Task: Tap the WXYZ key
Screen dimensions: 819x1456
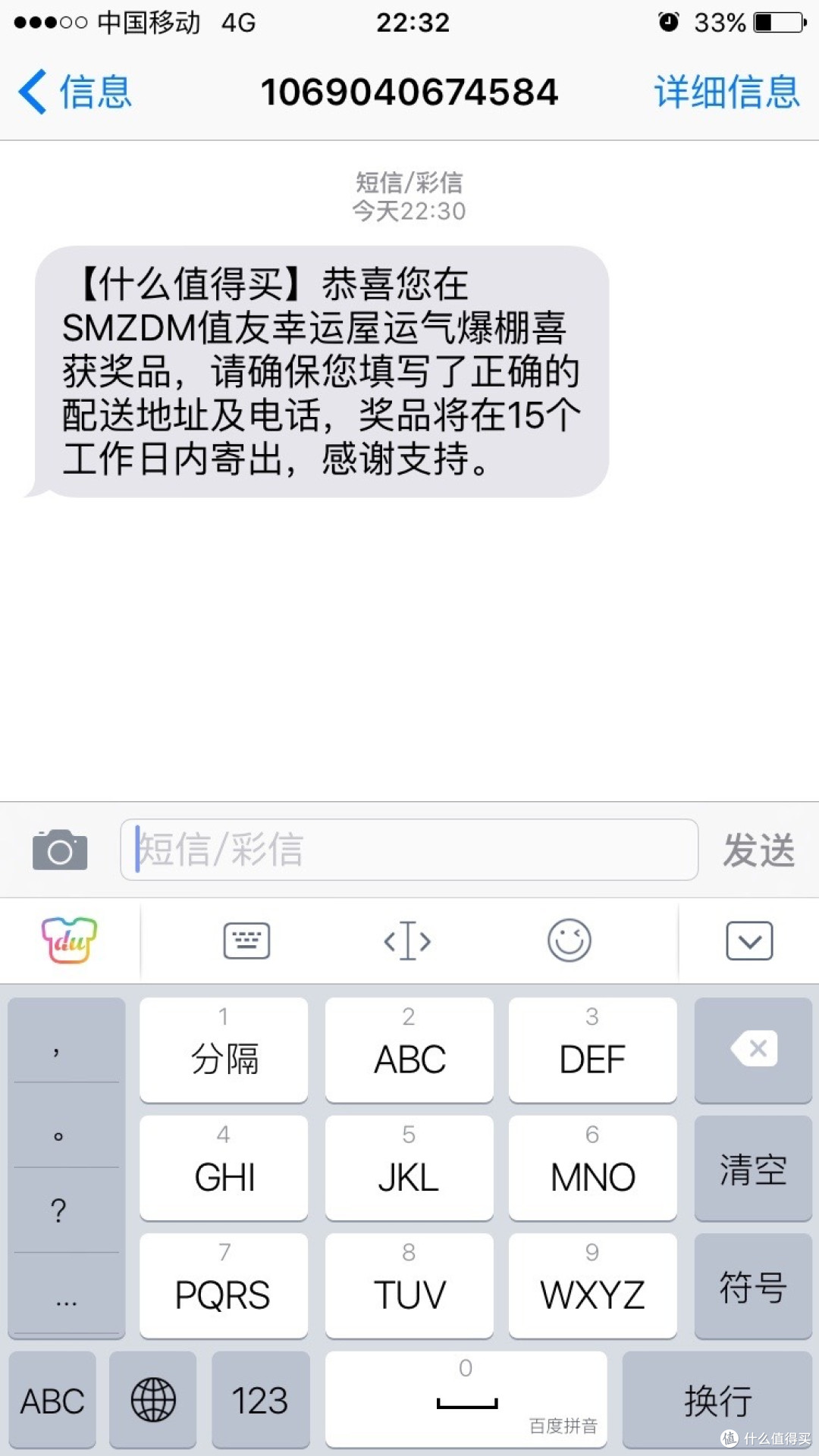Action: pos(592,1286)
